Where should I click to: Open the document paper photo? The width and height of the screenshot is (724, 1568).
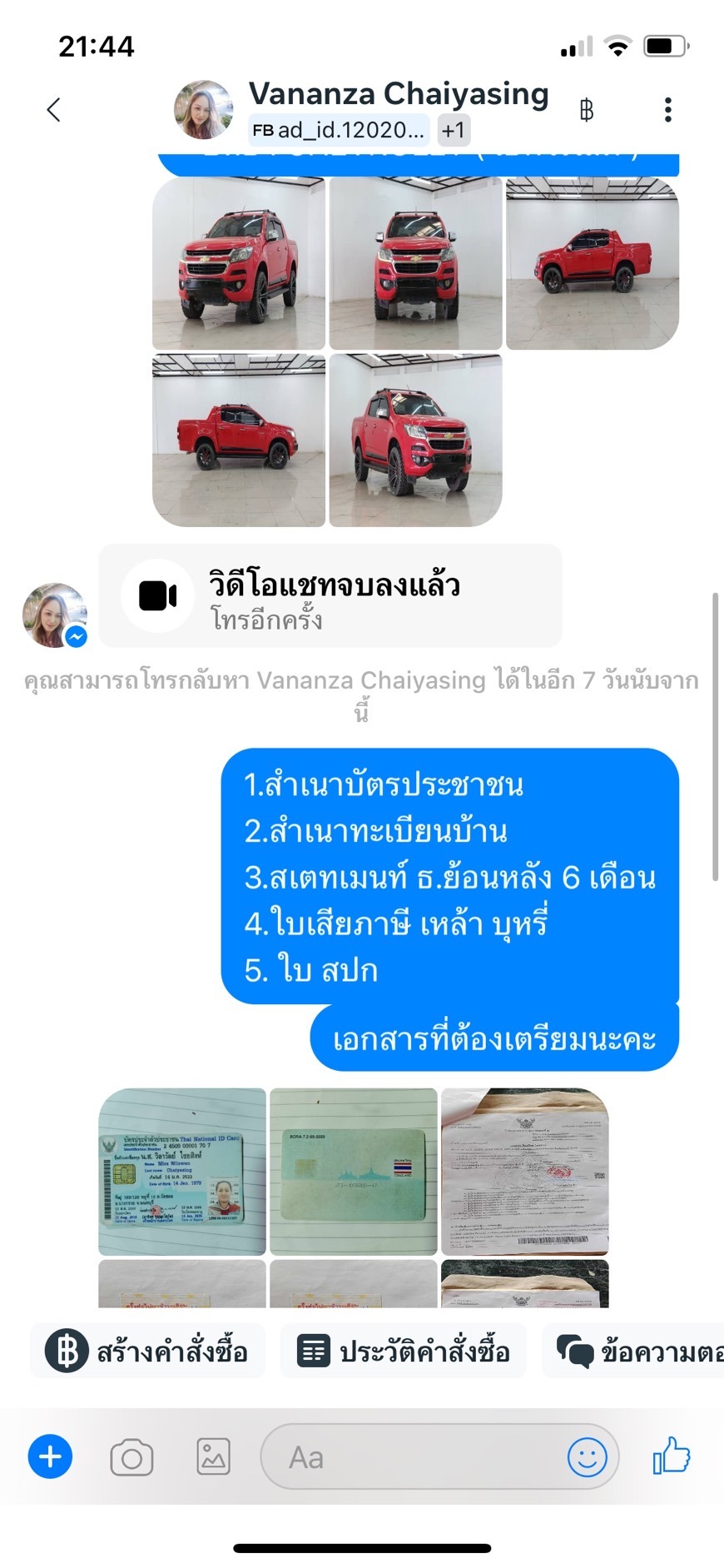coord(525,1172)
